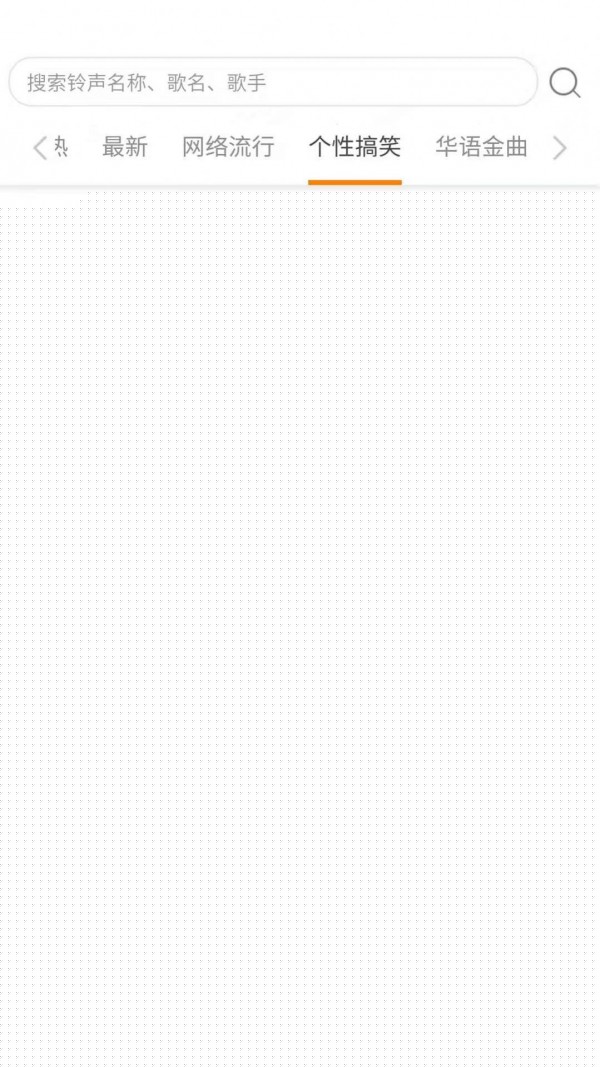This screenshot has height=1067, width=600.
Task: Tap the right arrow of tab bar
Action: [560, 148]
